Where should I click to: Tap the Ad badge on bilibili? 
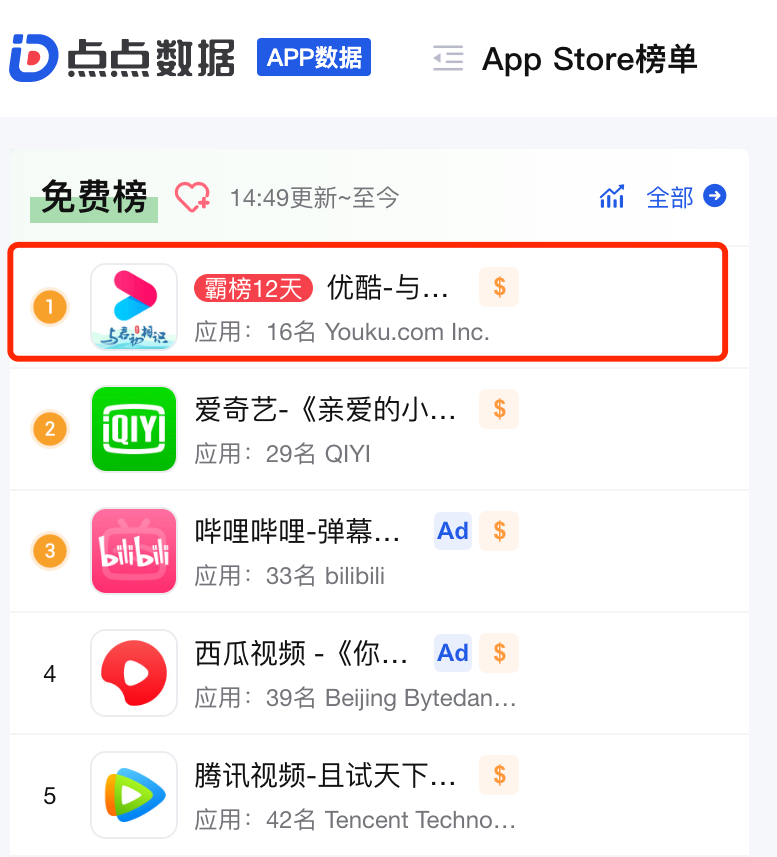(x=453, y=531)
